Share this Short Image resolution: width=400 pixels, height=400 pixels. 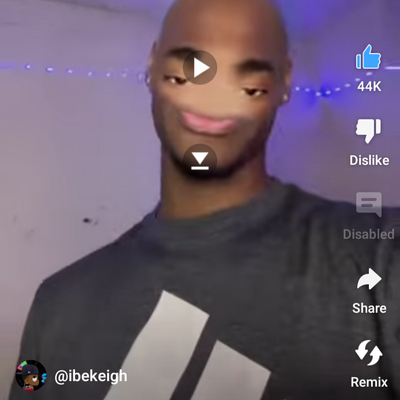(369, 279)
